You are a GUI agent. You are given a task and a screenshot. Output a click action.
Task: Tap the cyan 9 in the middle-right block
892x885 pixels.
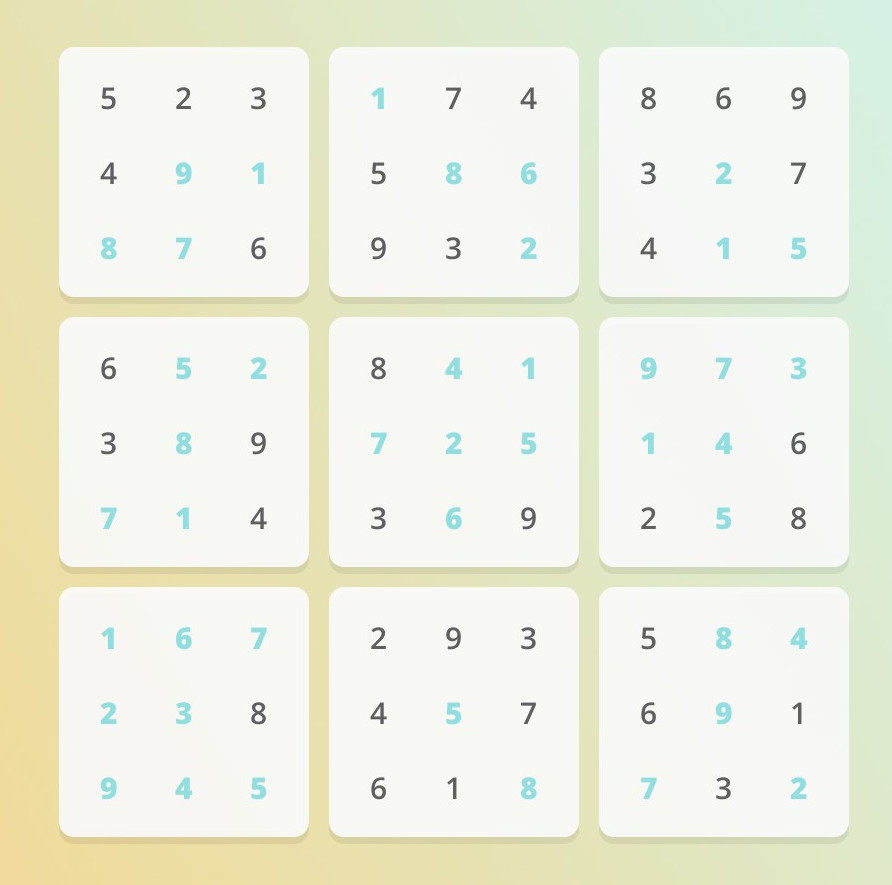coord(648,369)
